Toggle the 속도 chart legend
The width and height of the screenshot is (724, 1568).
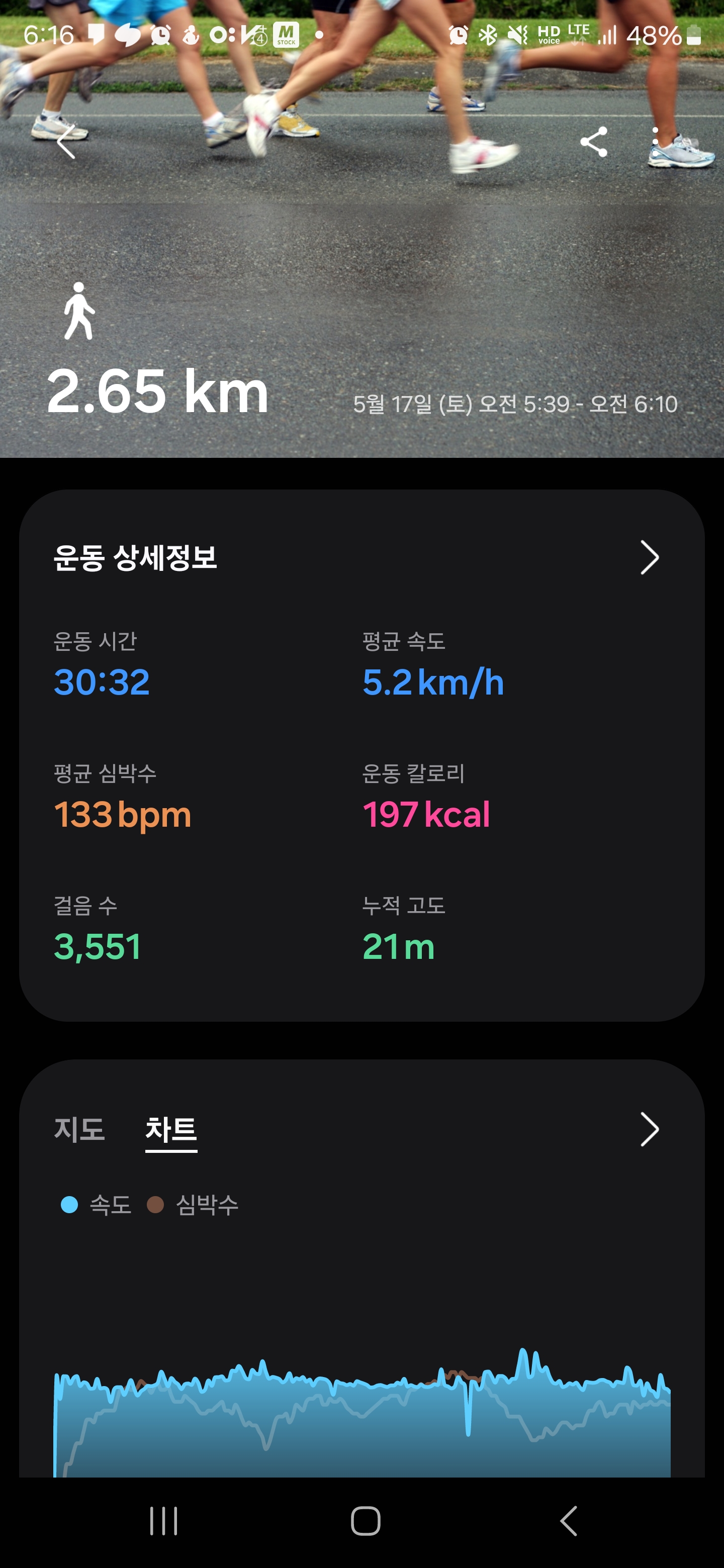pyautogui.click(x=97, y=1205)
